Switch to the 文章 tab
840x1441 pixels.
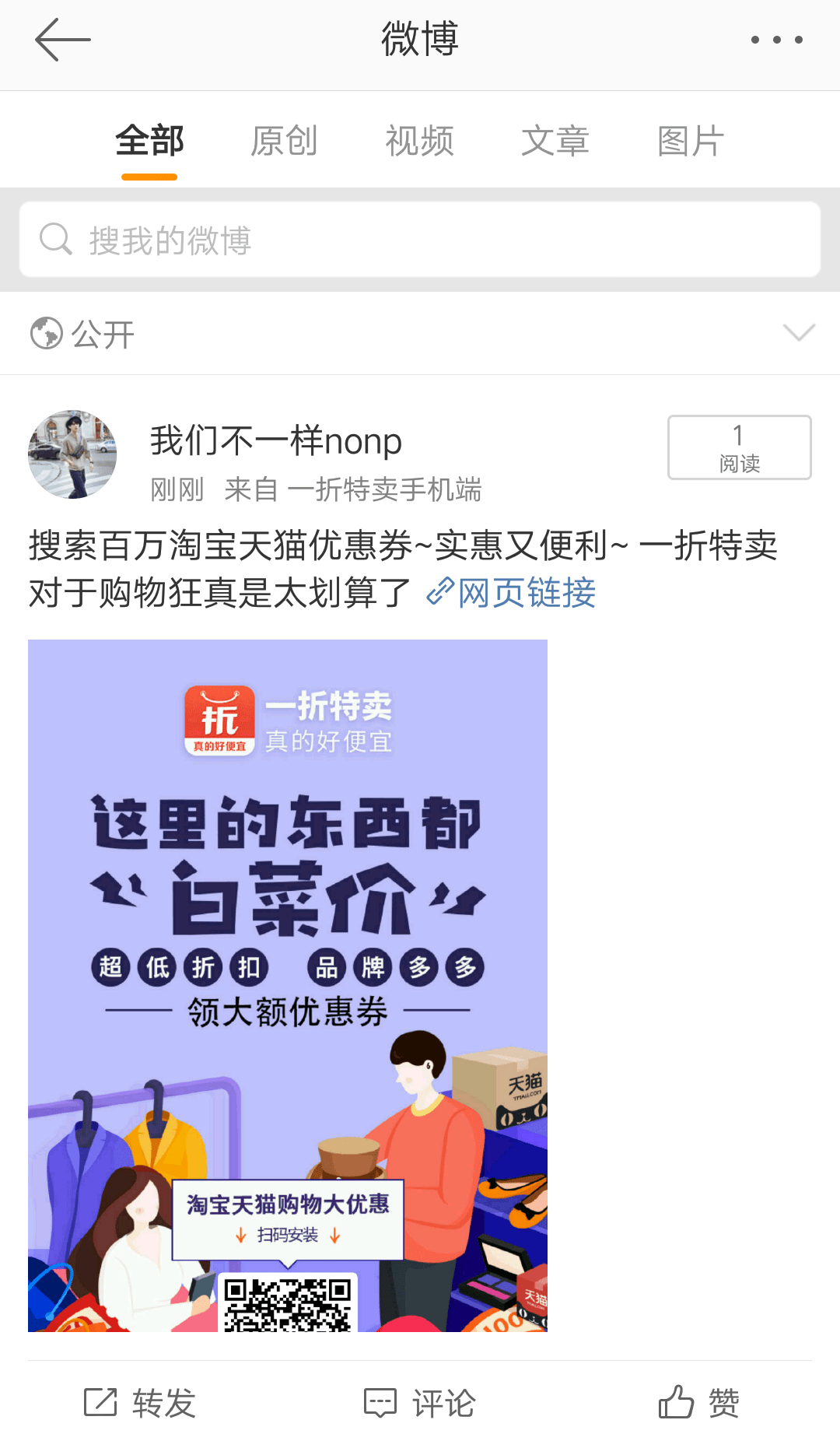pos(555,142)
